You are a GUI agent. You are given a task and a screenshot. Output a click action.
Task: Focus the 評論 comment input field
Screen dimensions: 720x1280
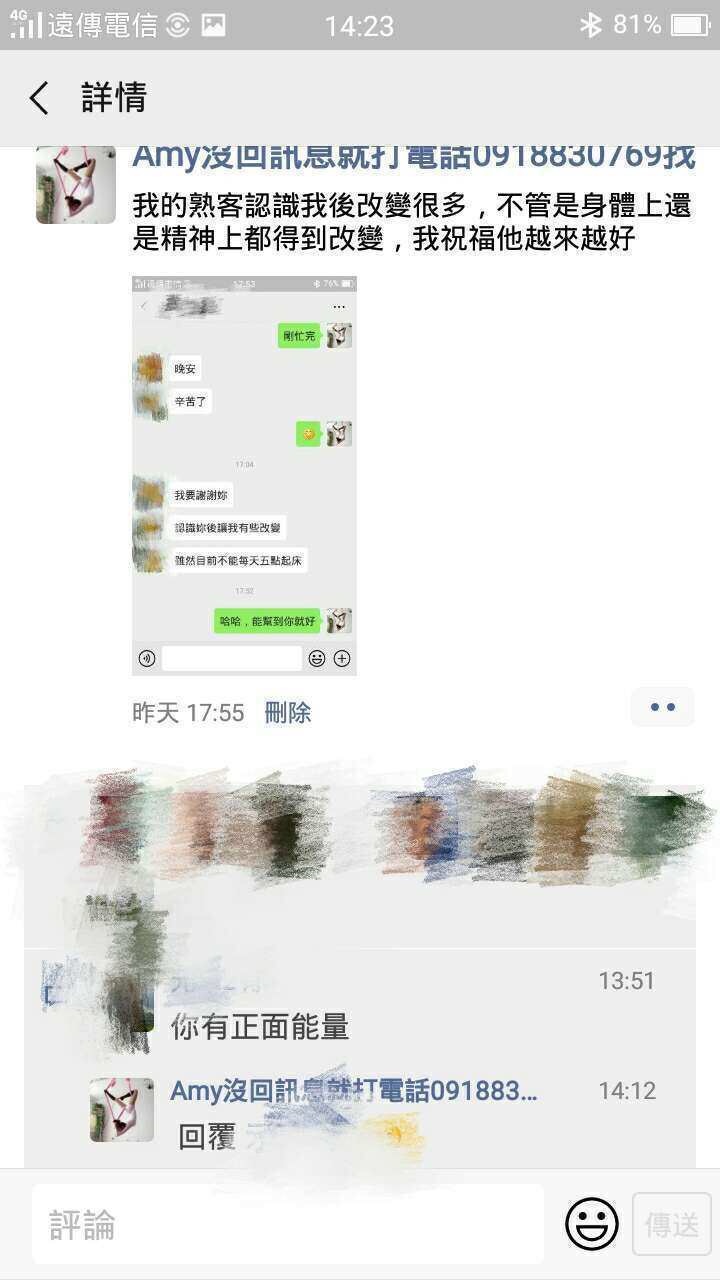click(288, 1224)
